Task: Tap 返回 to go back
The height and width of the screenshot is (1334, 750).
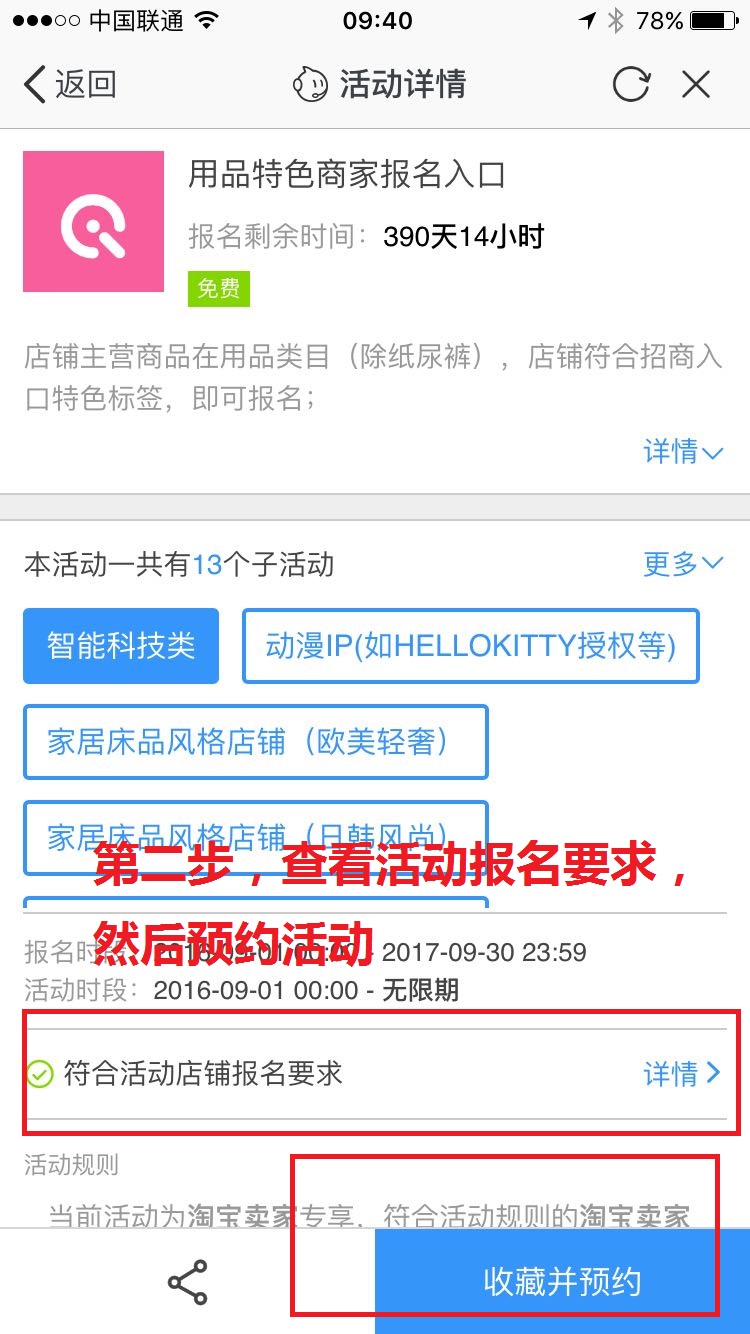Action: (70, 85)
